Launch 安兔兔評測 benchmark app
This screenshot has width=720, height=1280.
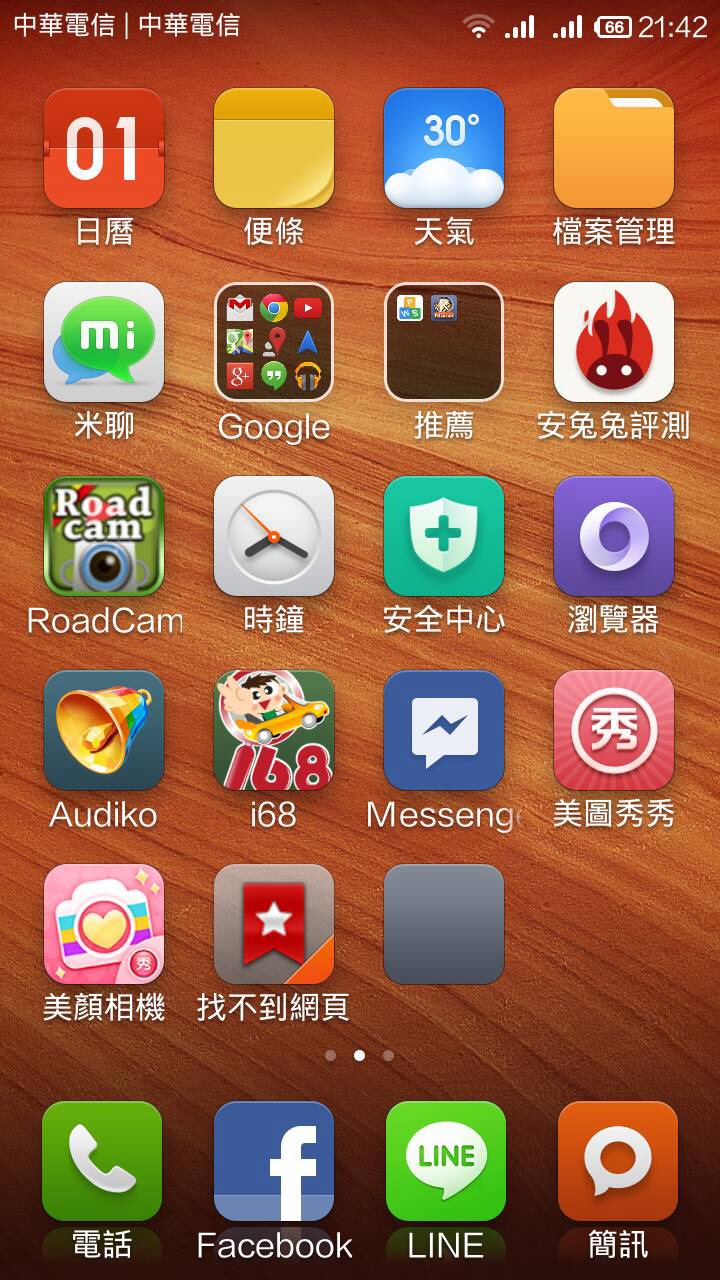click(614, 342)
